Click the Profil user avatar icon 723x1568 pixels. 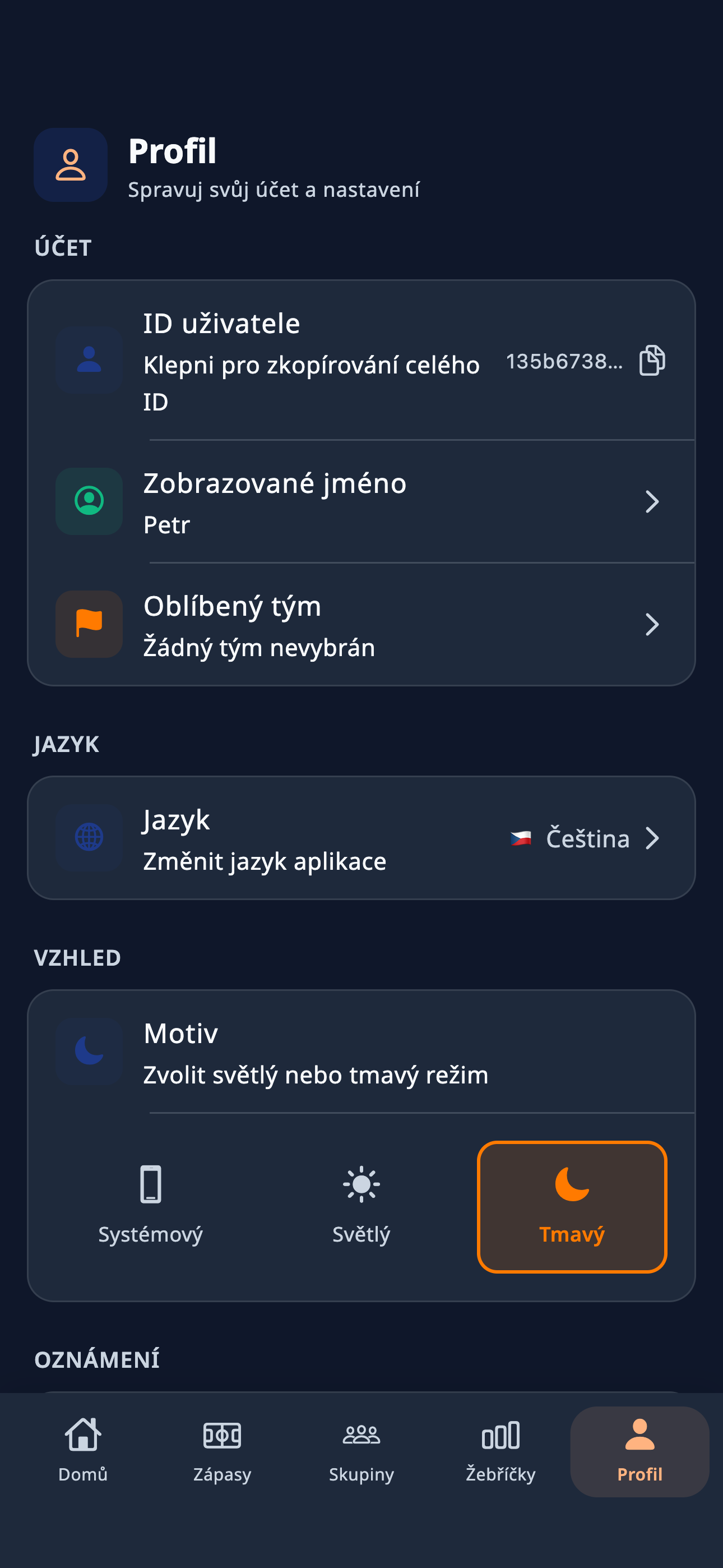pos(70,164)
